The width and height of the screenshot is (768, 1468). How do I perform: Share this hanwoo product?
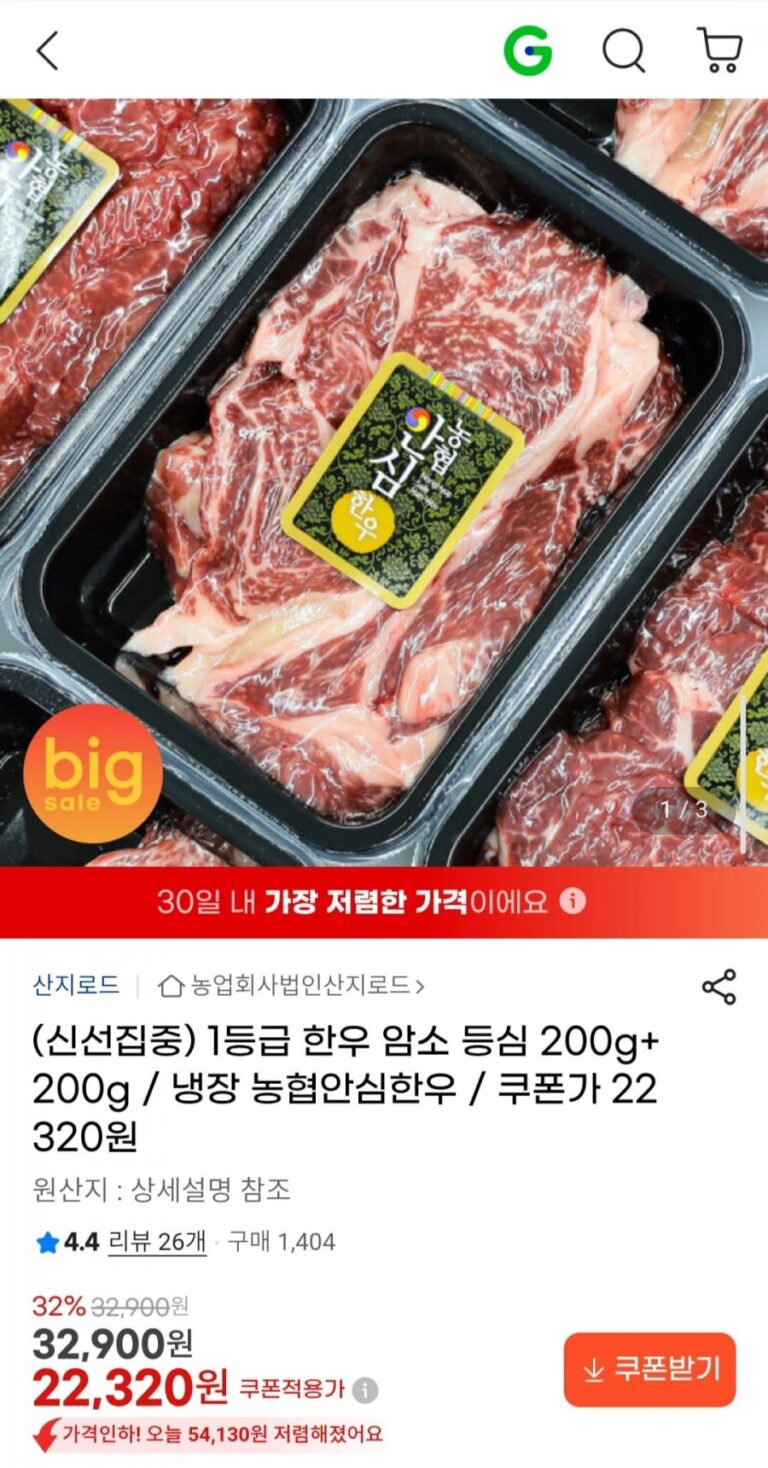click(718, 986)
